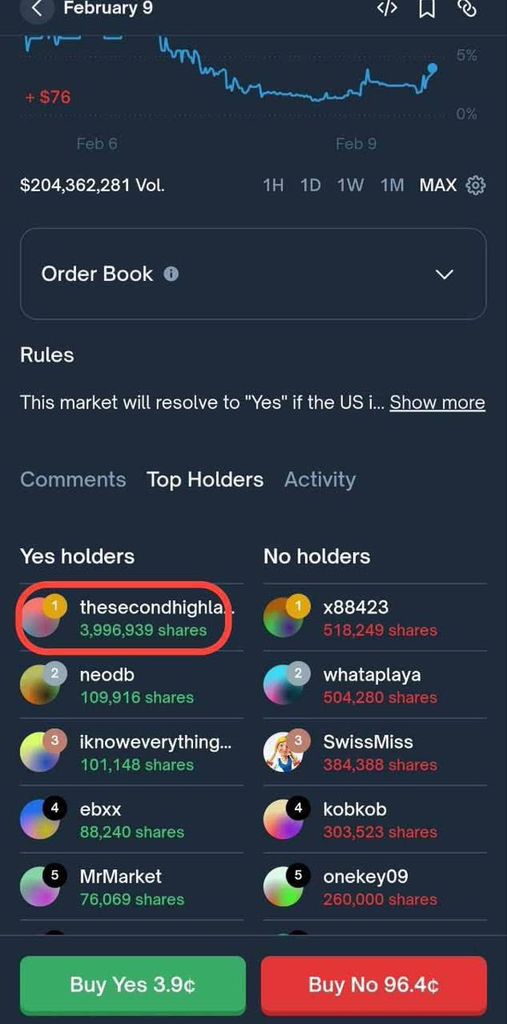
Task: View SwissMiss holder profile
Action: tap(375, 752)
